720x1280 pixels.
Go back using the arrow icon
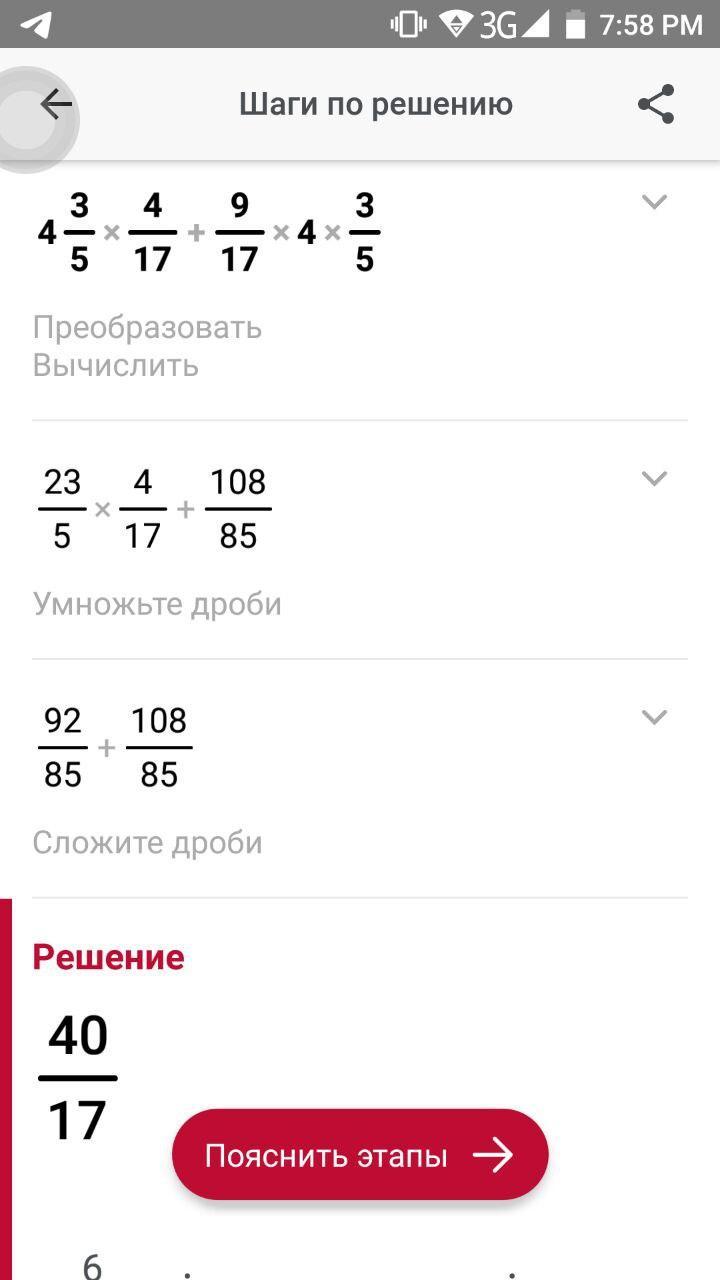tap(56, 104)
